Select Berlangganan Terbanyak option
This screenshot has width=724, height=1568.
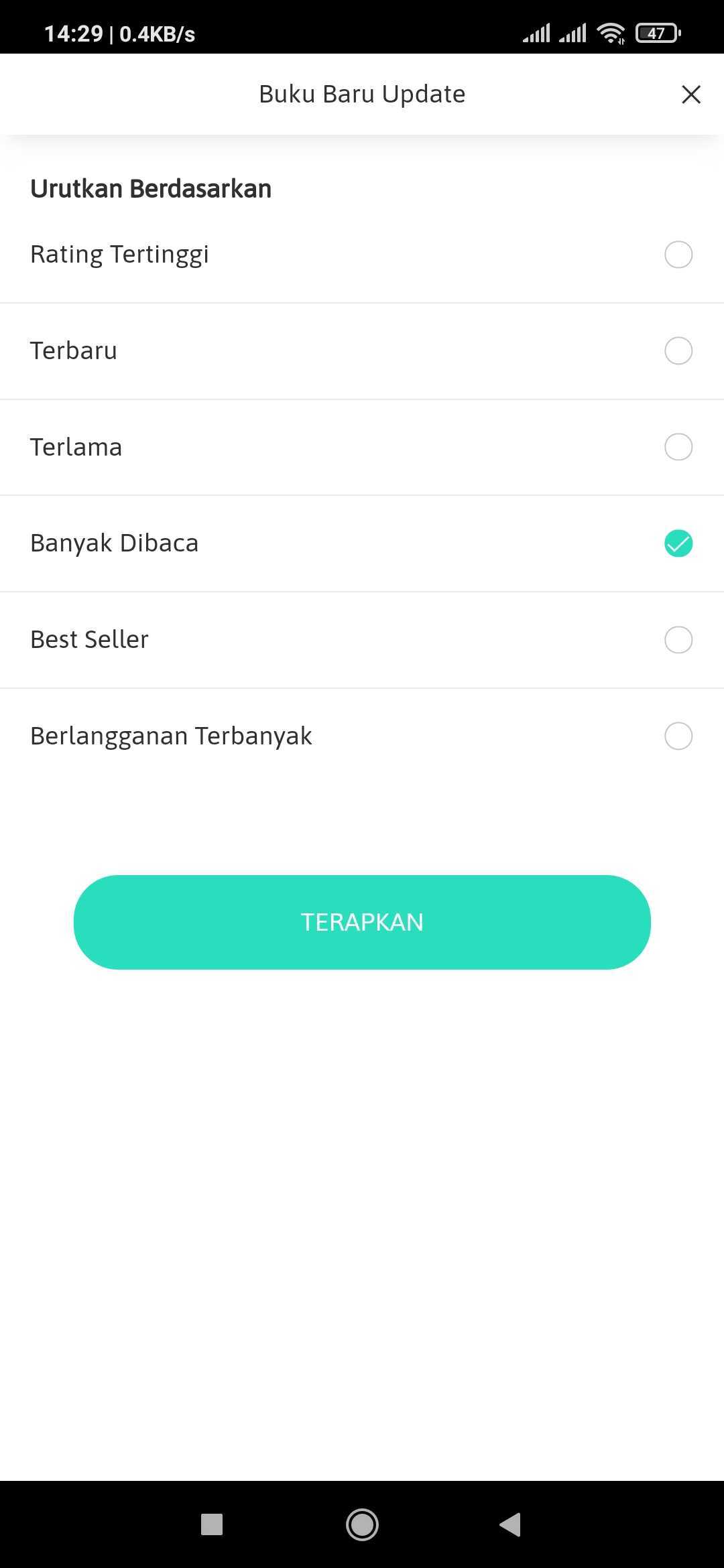pos(362,736)
